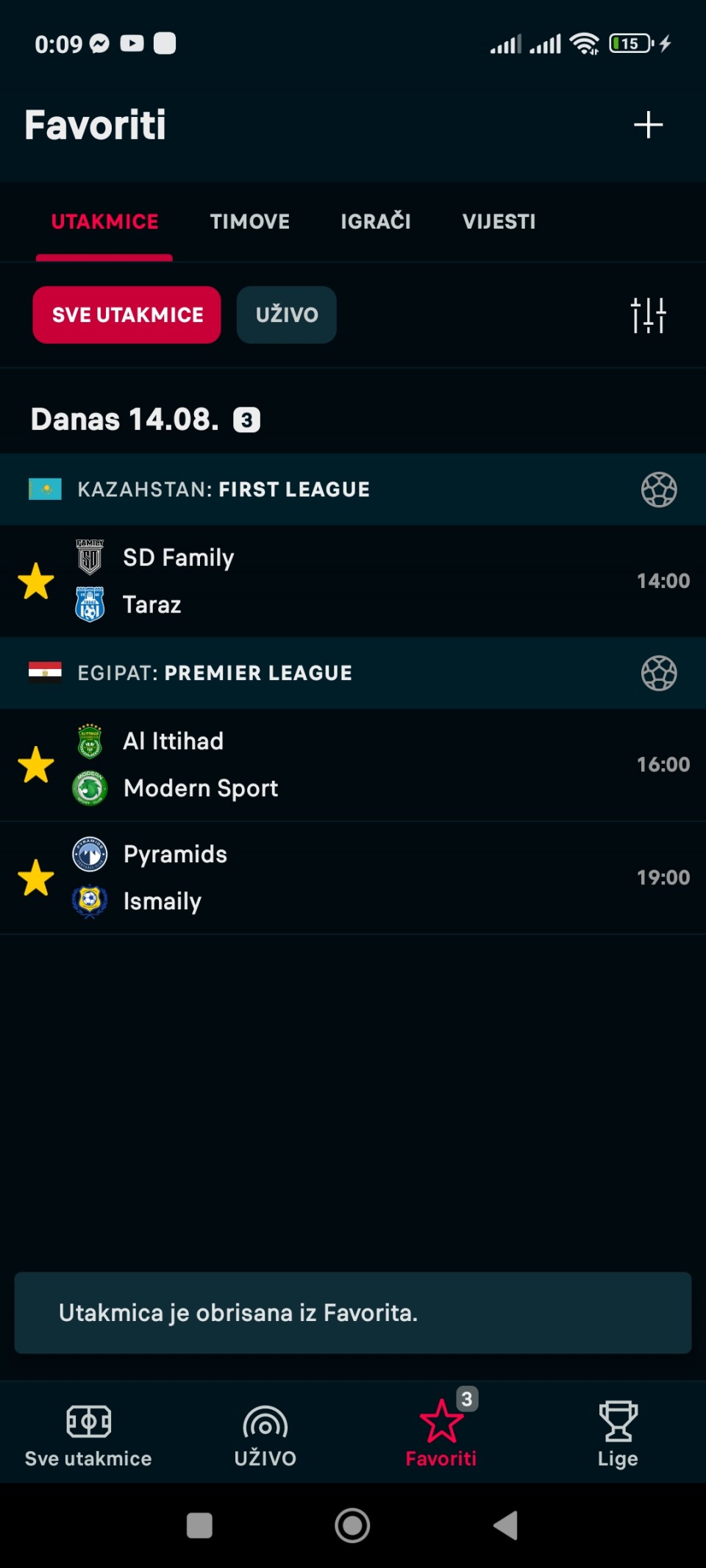The width and height of the screenshot is (706, 1568).
Task: Go back using the system back button
Action: pyautogui.click(x=506, y=1525)
